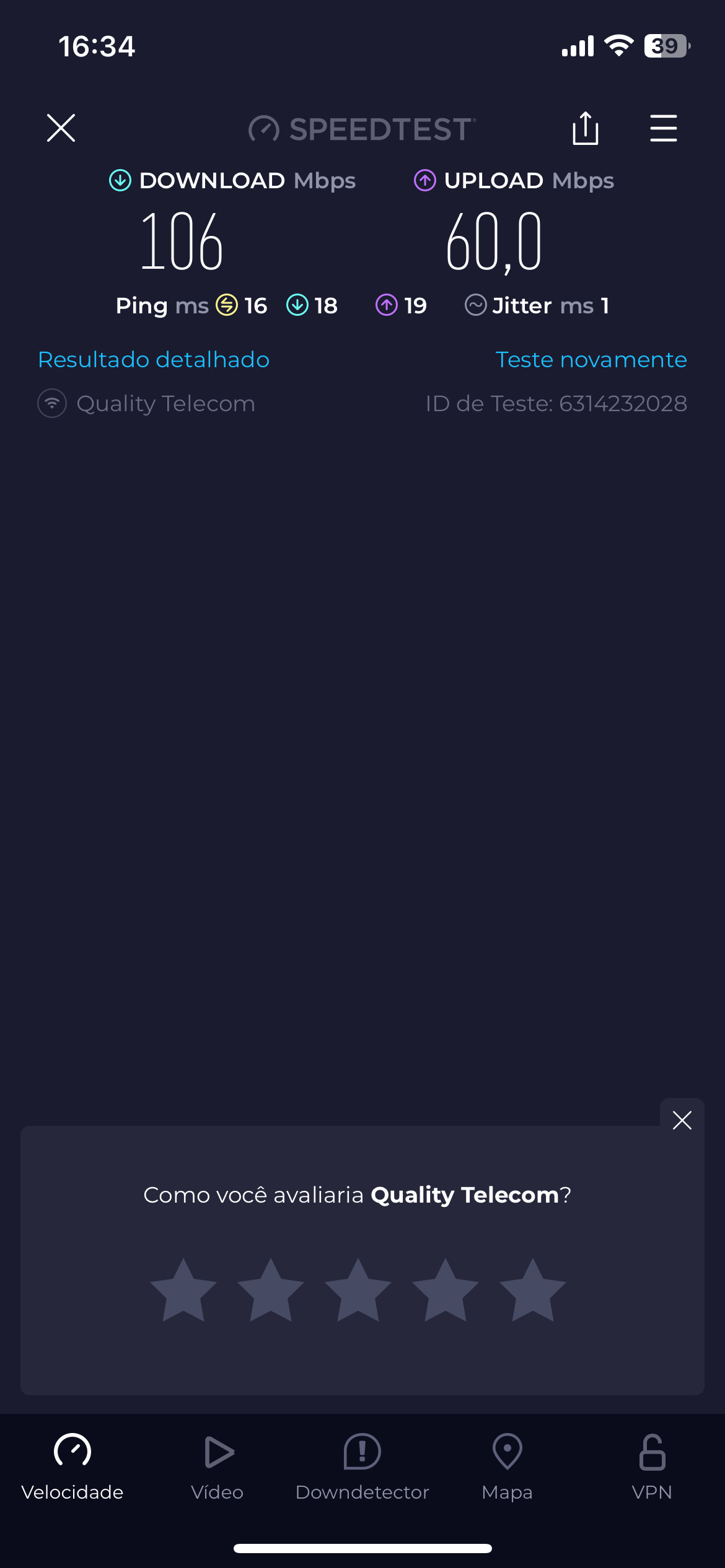Open the hamburger menu

point(663,128)
